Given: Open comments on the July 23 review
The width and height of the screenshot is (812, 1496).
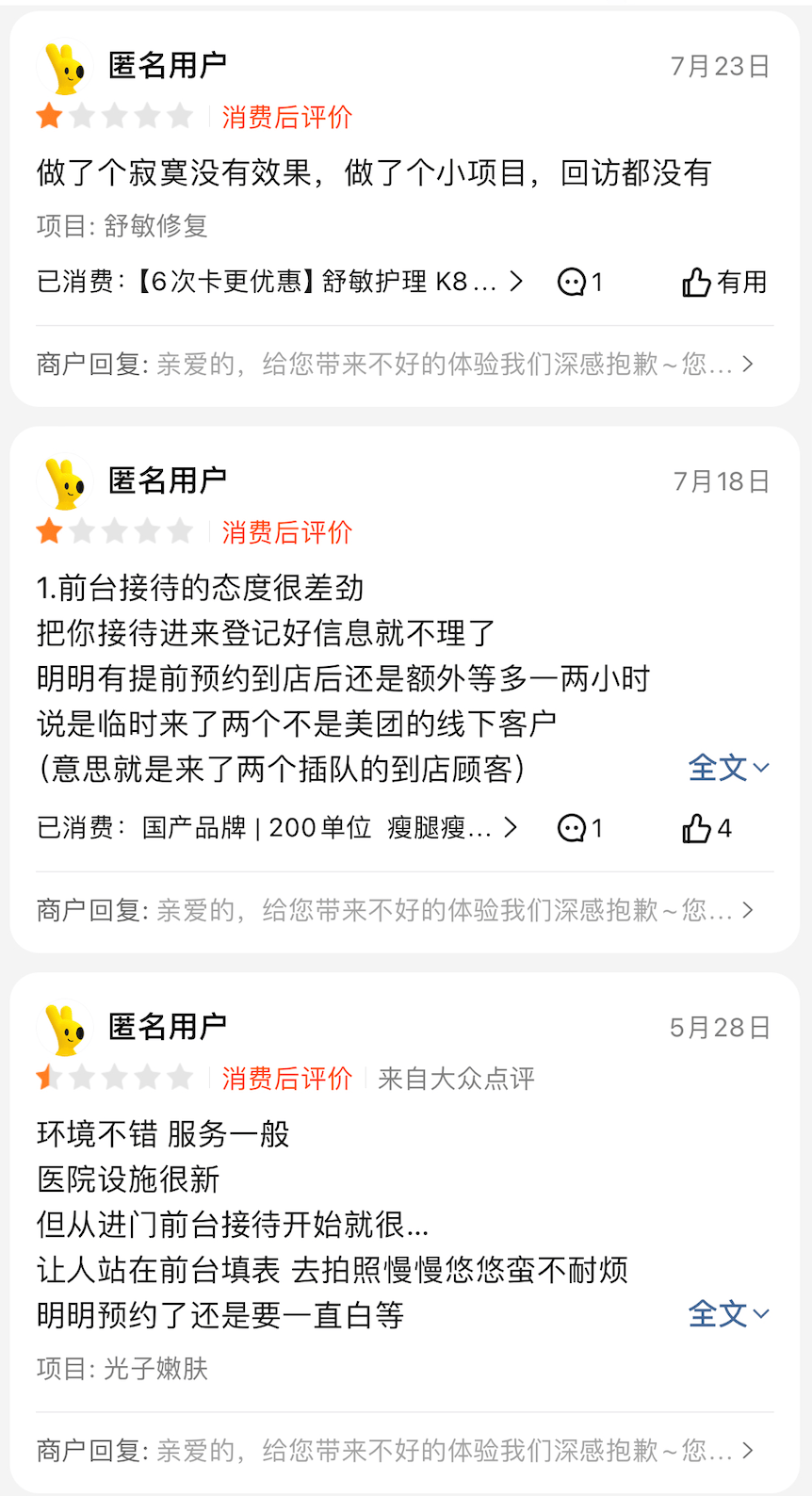Looking at the screenshot, I should click(579, 282).
